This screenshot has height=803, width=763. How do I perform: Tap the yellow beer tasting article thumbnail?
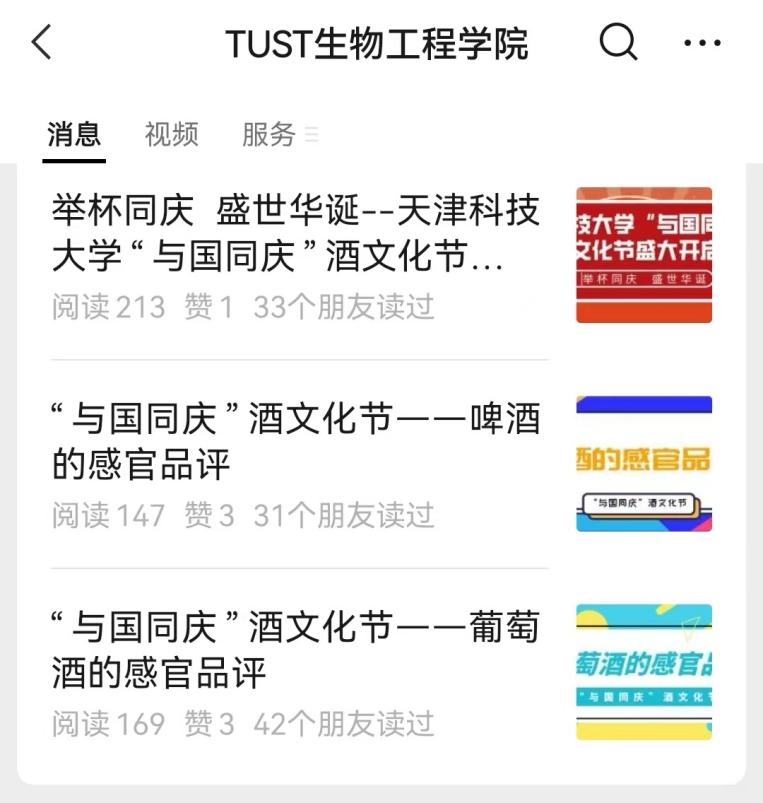click(x=644, y=463)
